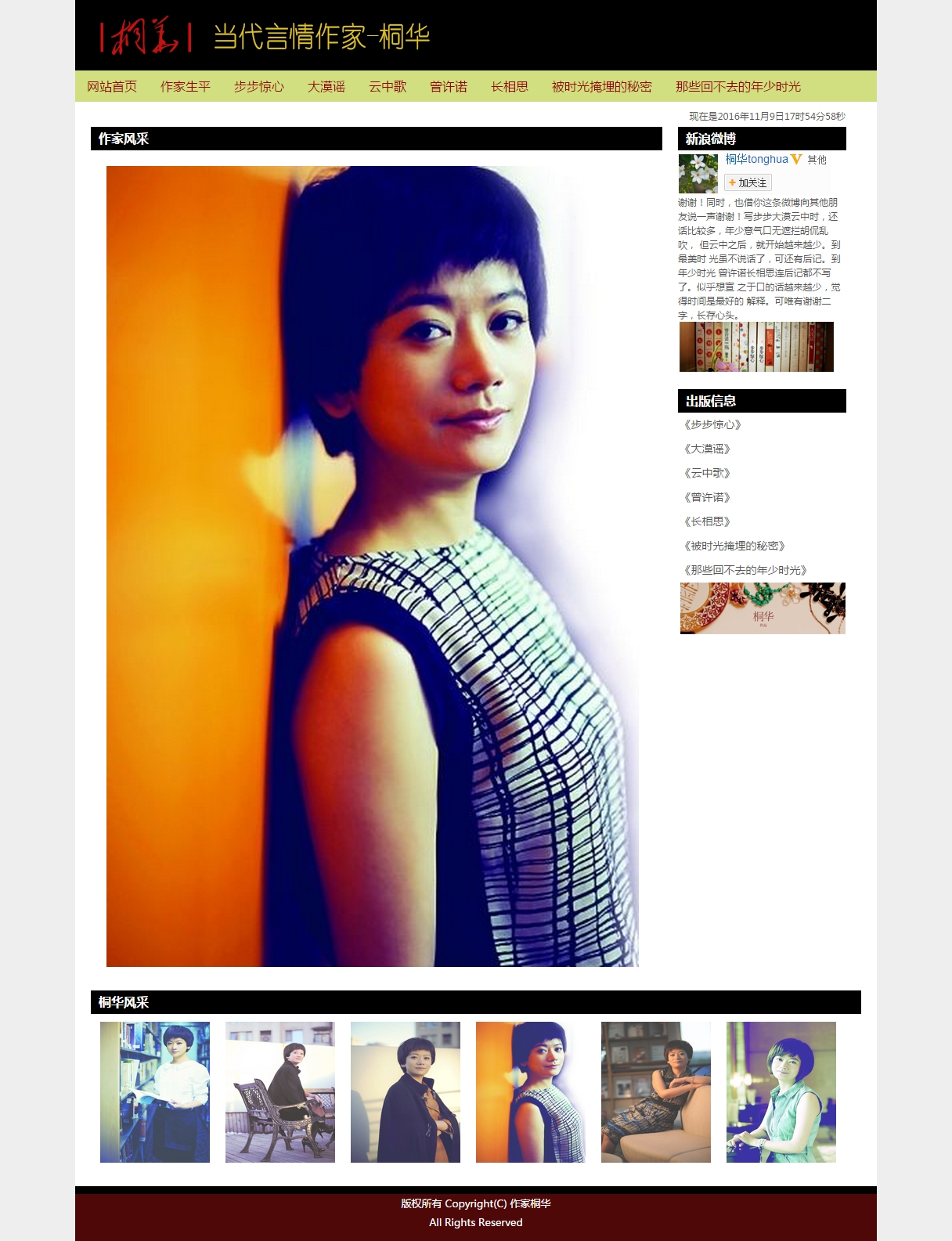
Task: Open 曾许诺 in navigation bar
Action: coord(449,87)
